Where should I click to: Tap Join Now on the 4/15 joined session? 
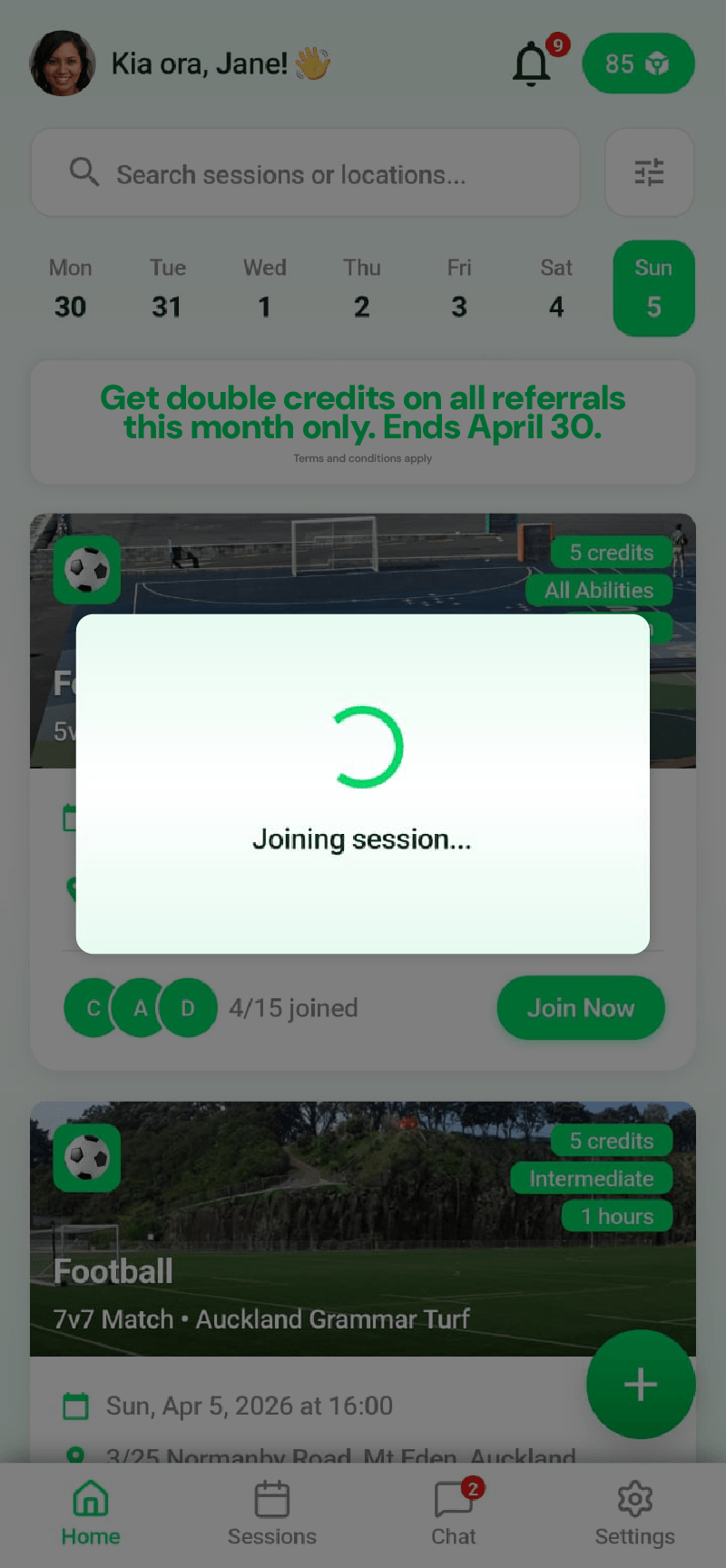coord(580,1008)
